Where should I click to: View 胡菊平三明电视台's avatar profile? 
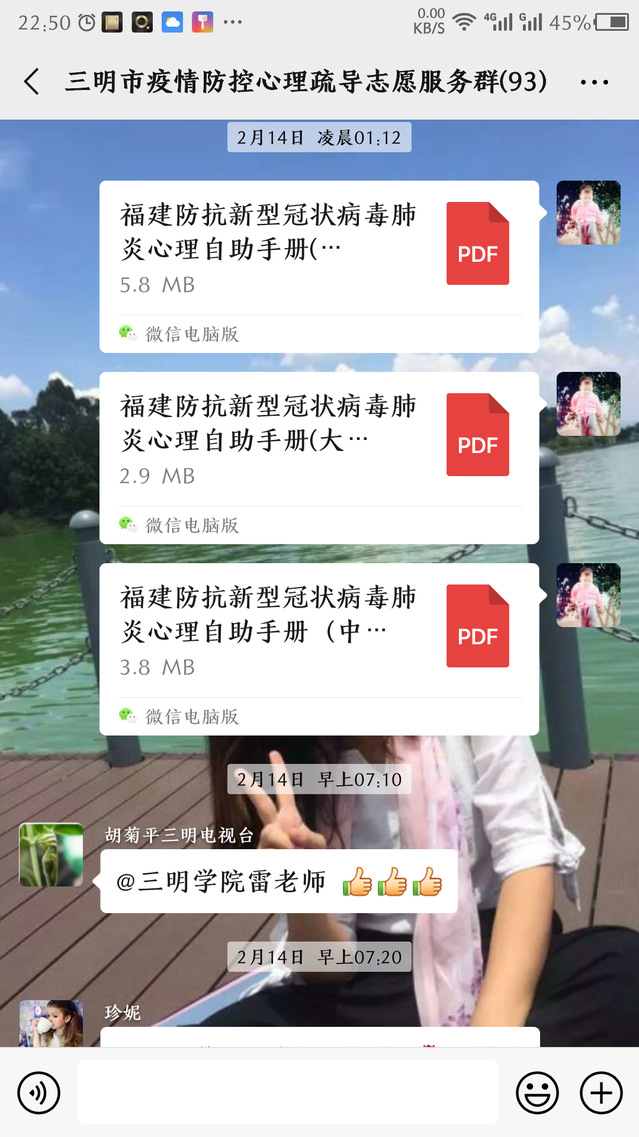point(51,855)
